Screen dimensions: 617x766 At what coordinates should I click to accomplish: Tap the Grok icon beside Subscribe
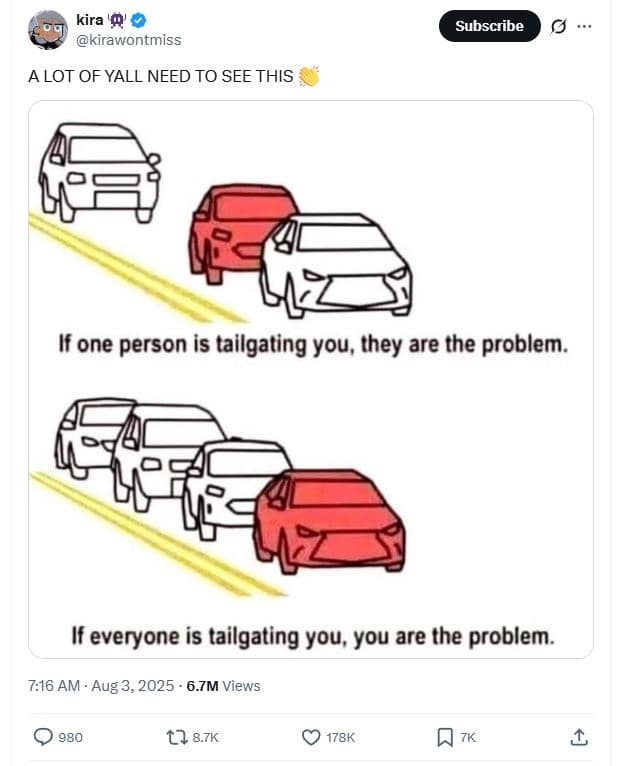tap(559, 26)
